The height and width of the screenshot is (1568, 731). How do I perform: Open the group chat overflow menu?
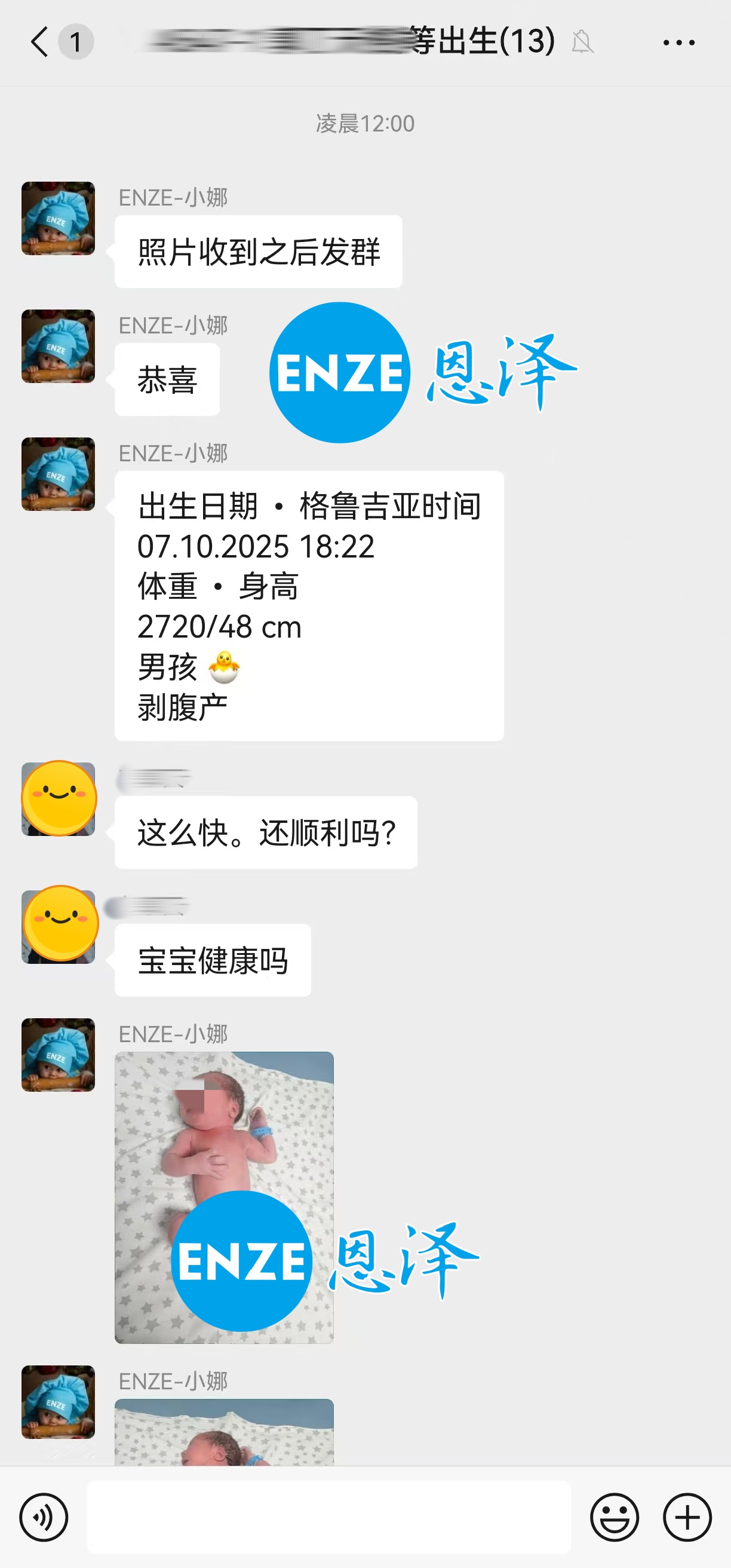pos(678,42)
